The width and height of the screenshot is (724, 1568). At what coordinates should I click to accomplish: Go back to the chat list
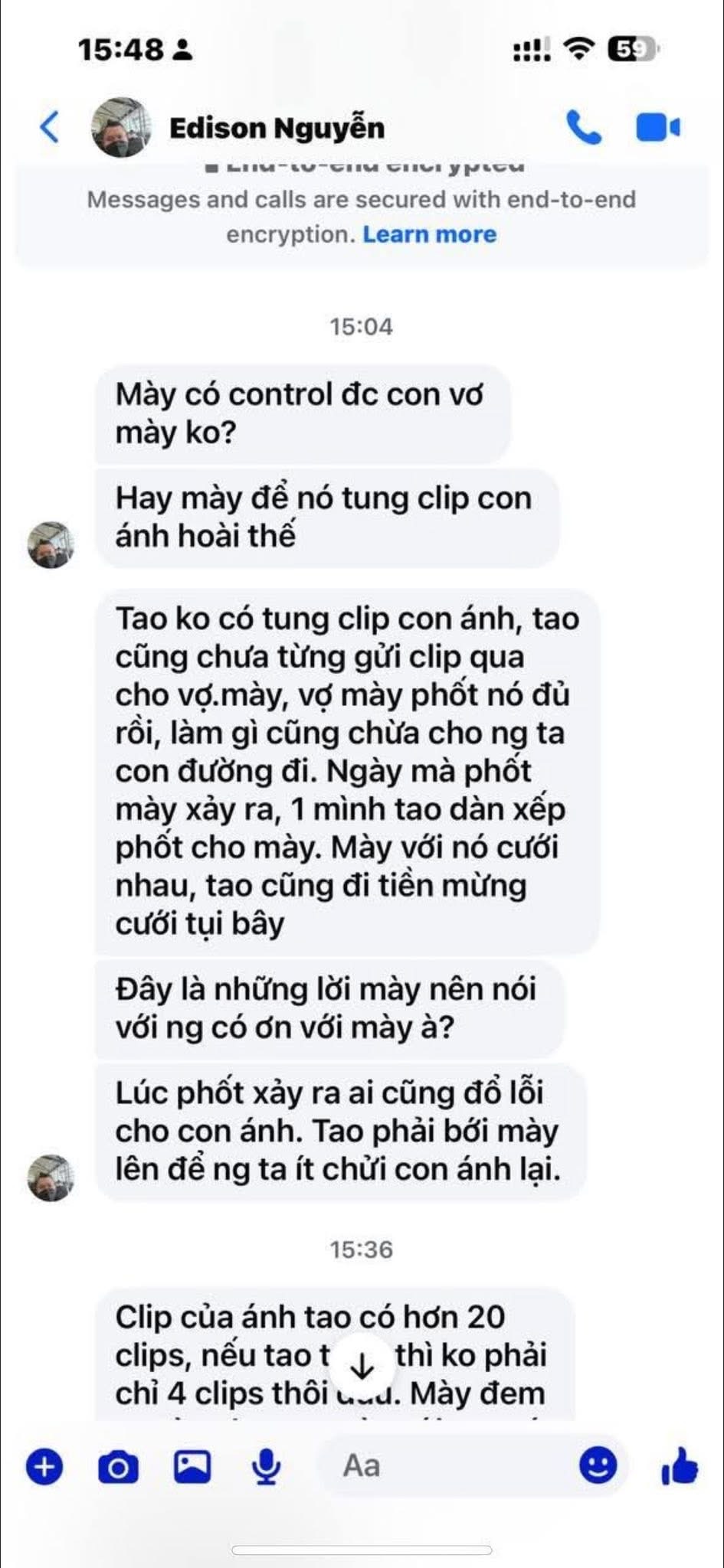click(x=50, y=127)
